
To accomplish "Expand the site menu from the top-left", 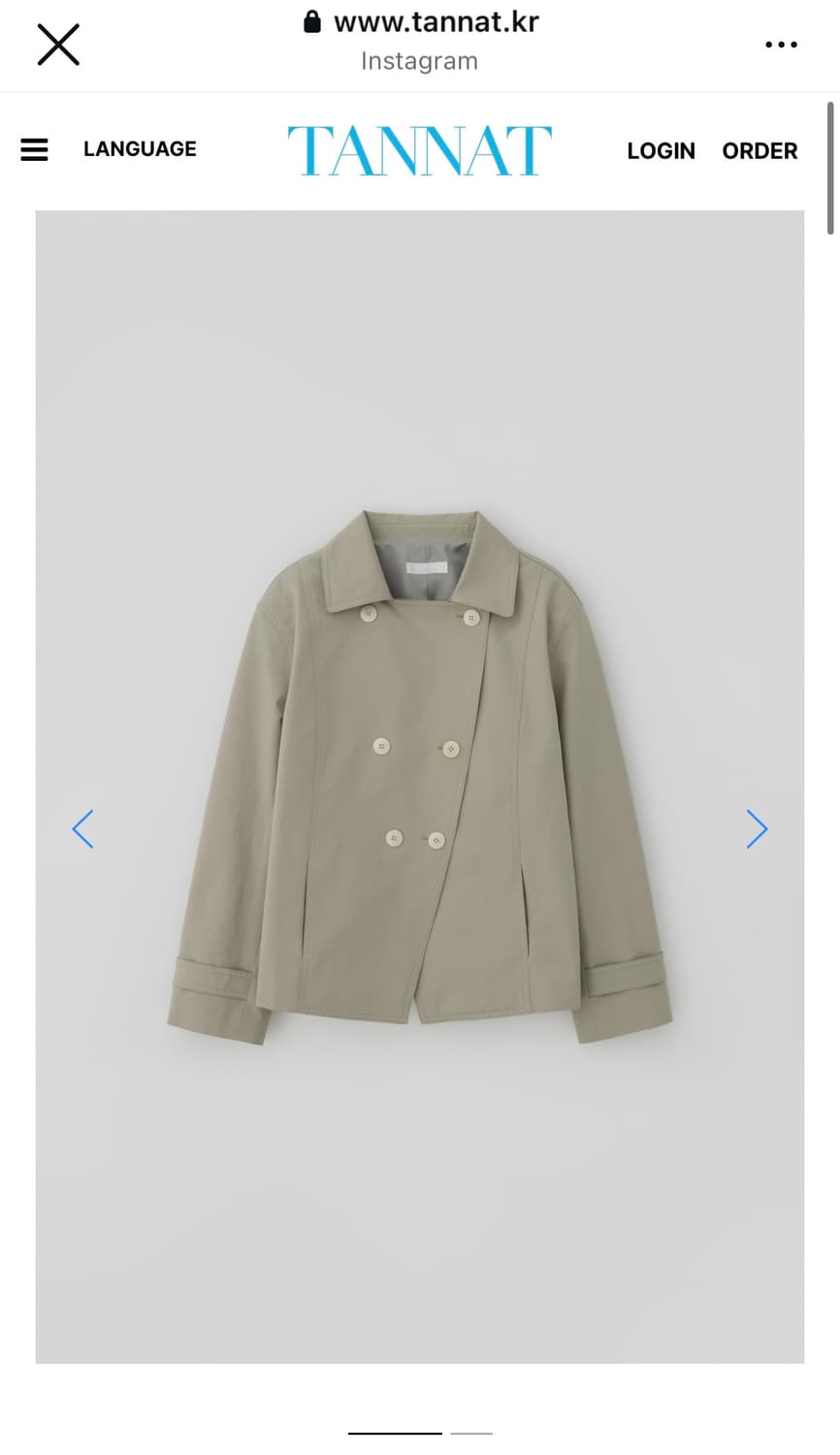I will 35,150.
